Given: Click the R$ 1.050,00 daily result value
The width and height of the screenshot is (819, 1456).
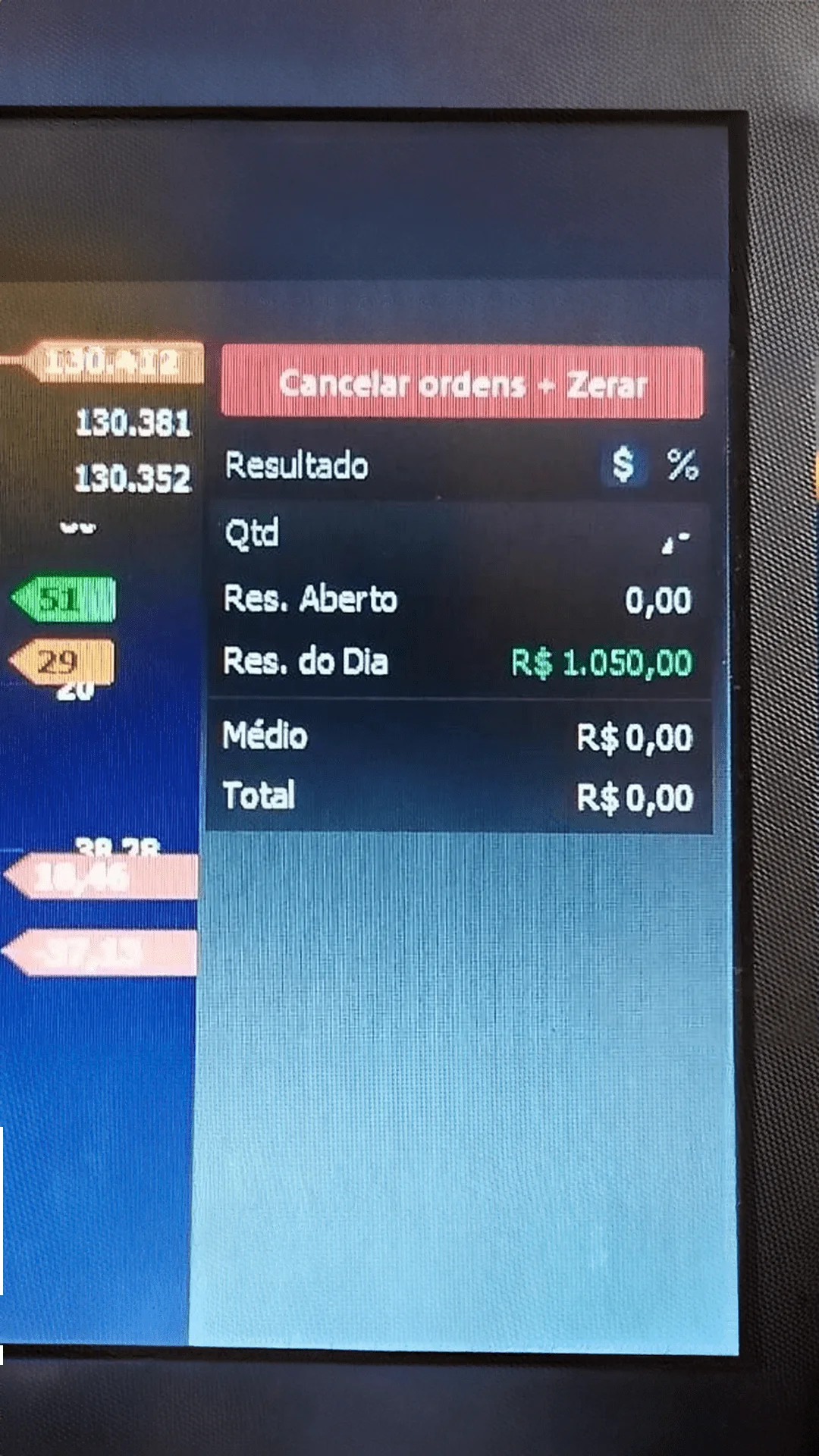Looking at the screenshot, I should click(x=601, y=662).
